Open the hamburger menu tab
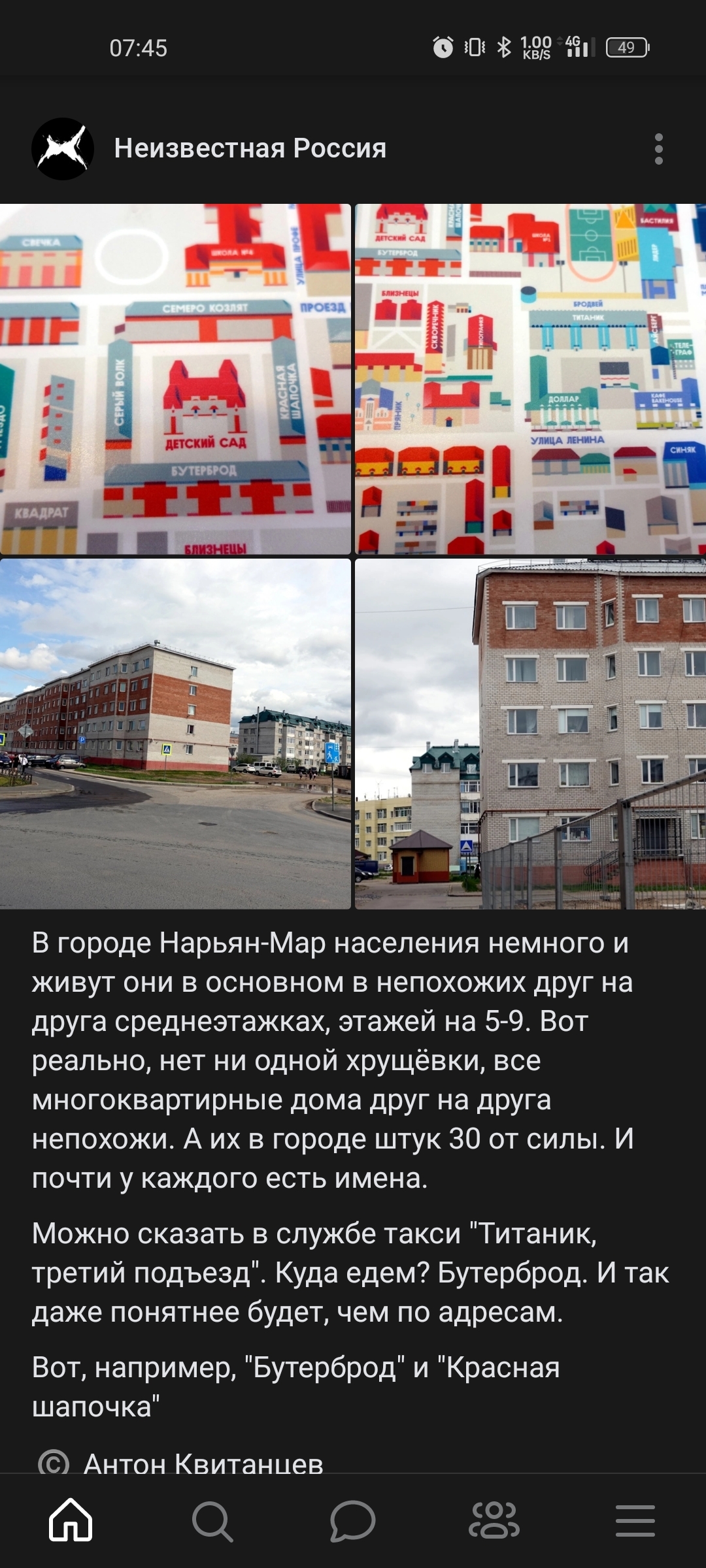 click(635, 1520)
